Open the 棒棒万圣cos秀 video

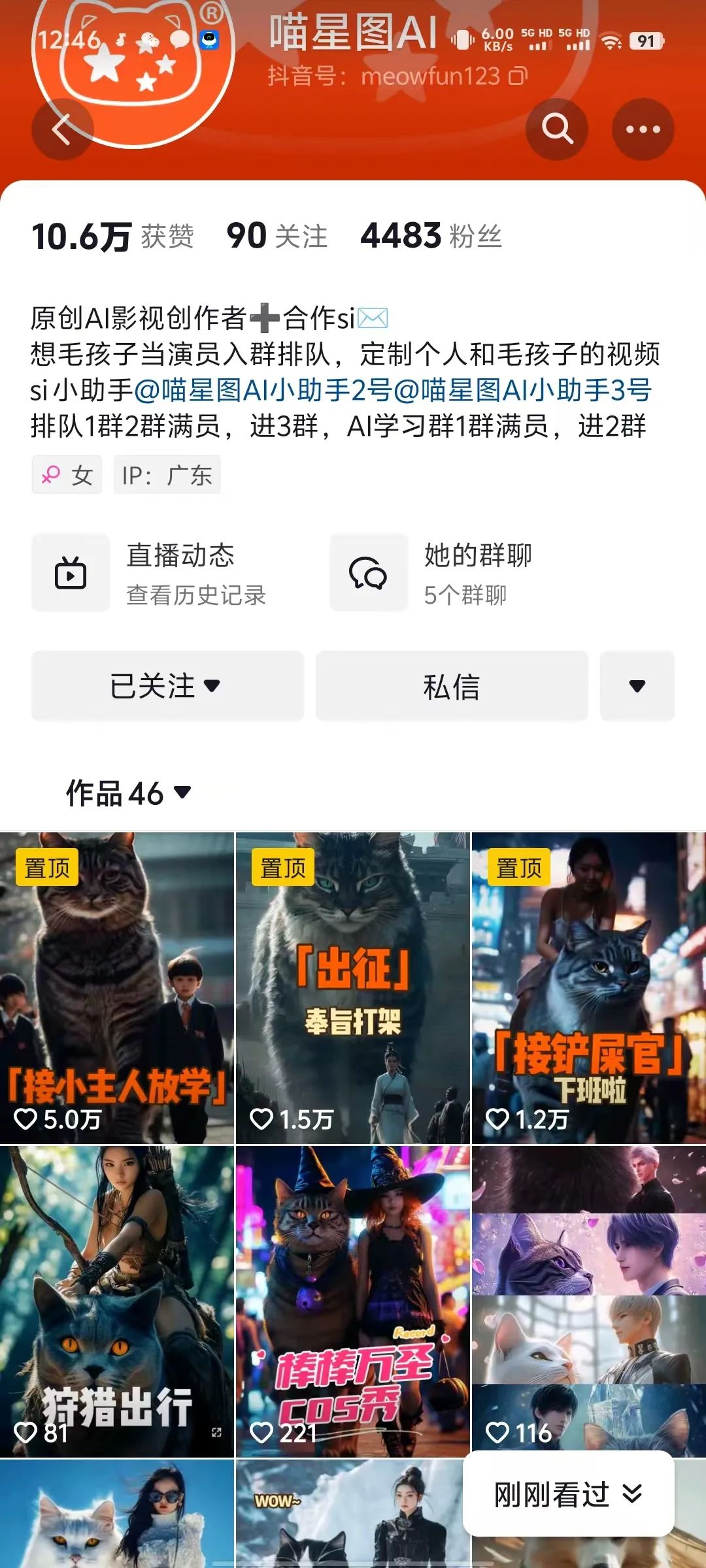click(352, 1300)
